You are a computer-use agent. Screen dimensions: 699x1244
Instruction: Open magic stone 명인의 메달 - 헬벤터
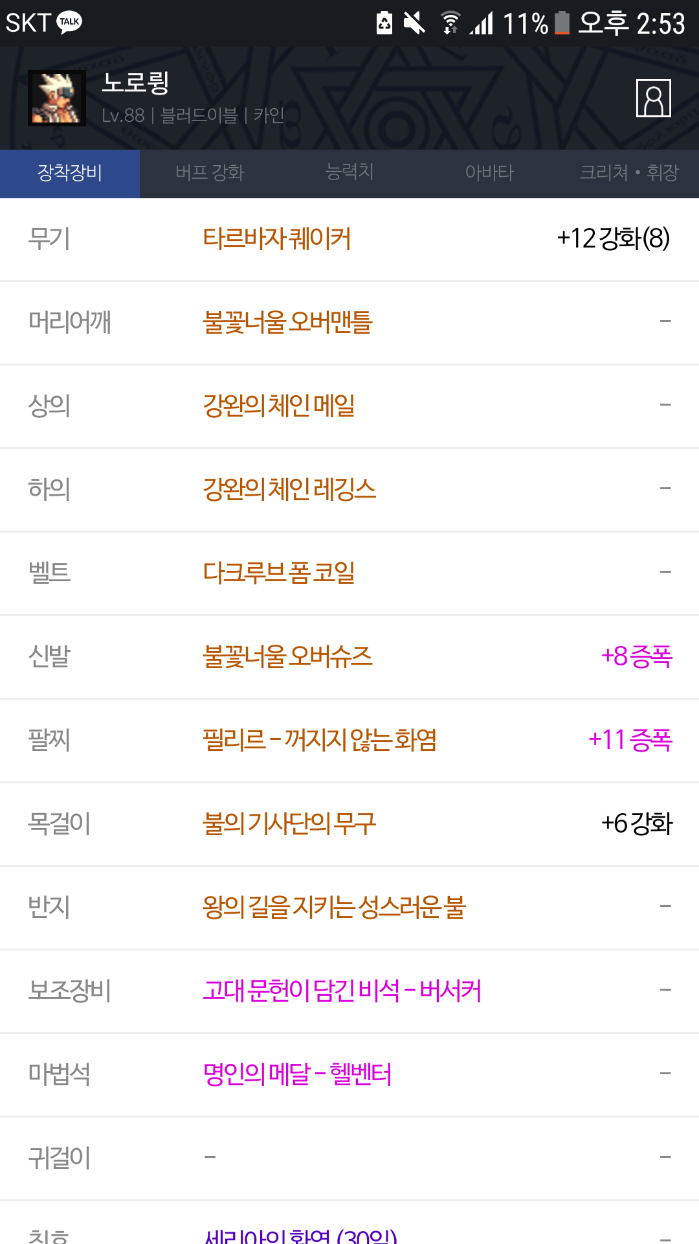(x=297, y=1074)
